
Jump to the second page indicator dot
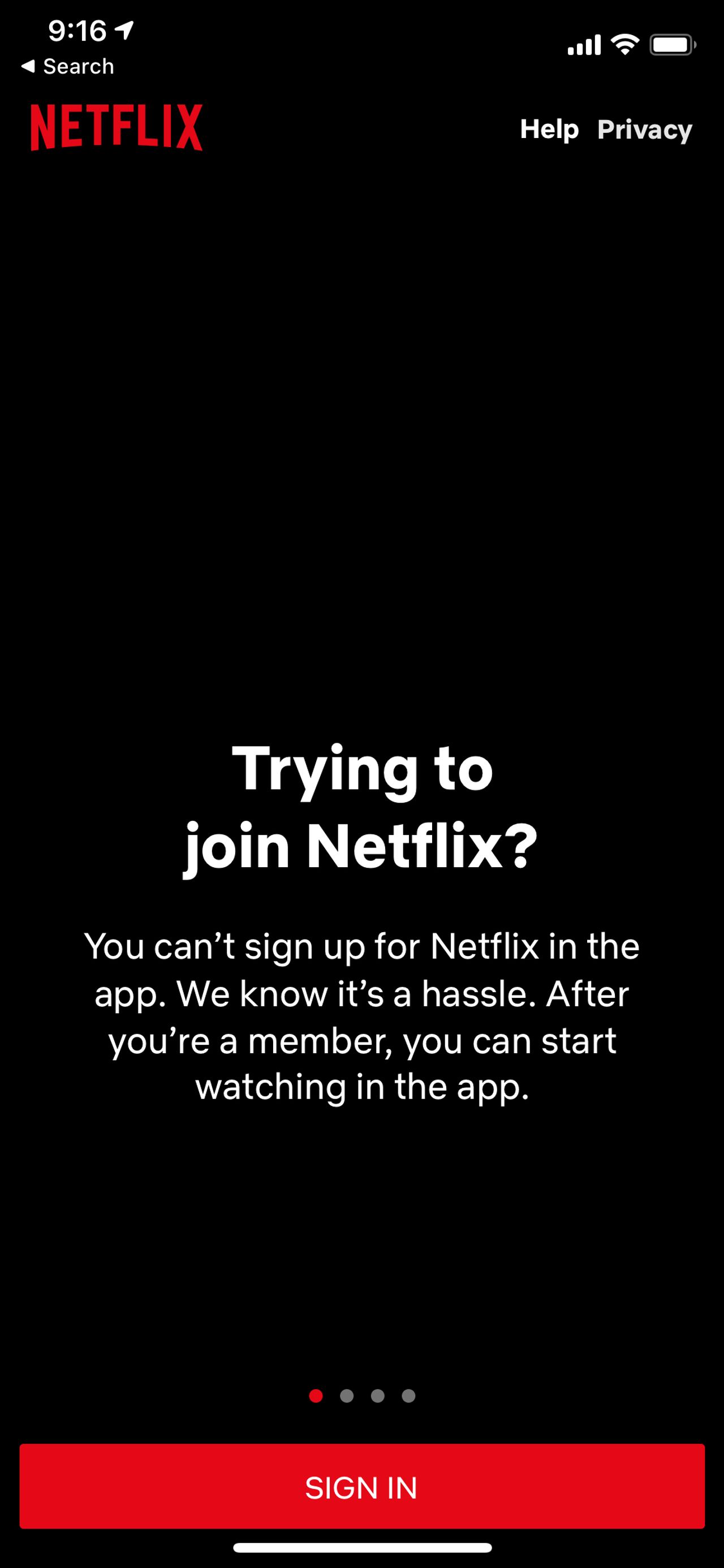pyautogui.click(x=347, y=1395)
